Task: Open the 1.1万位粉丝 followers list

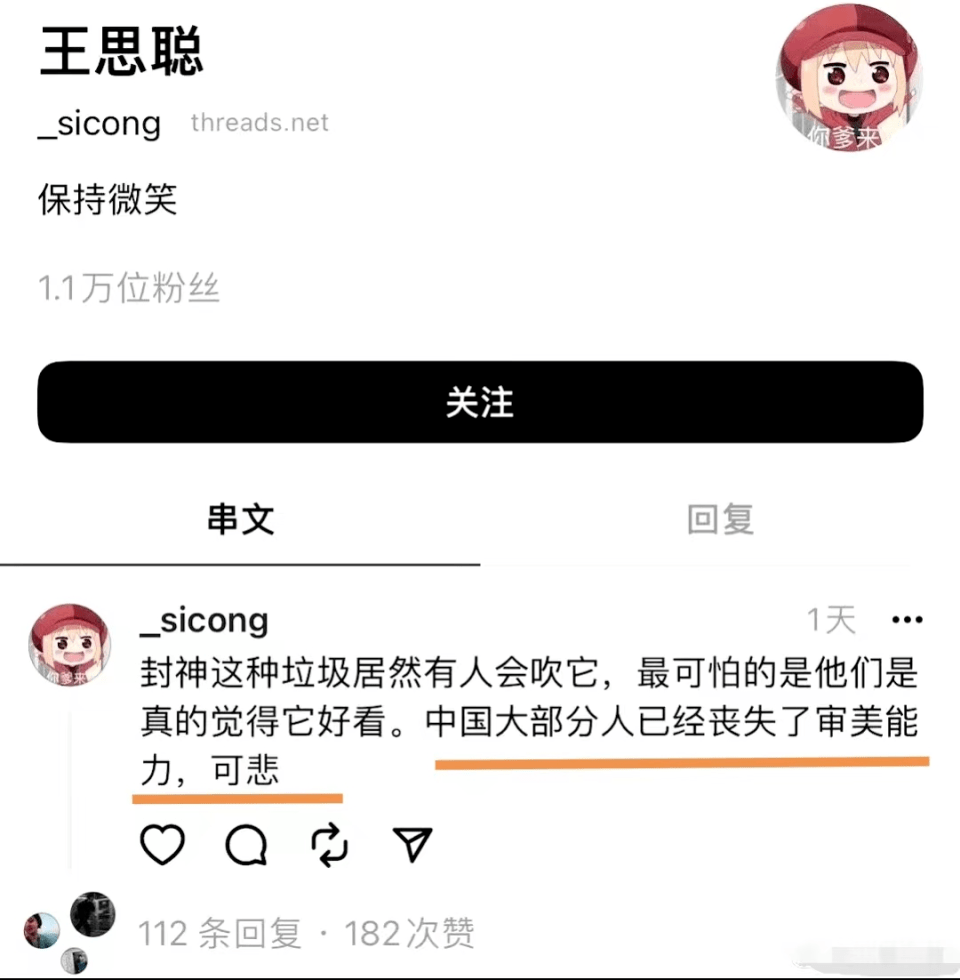Action: pyautogui.click(x=129, y=289)
